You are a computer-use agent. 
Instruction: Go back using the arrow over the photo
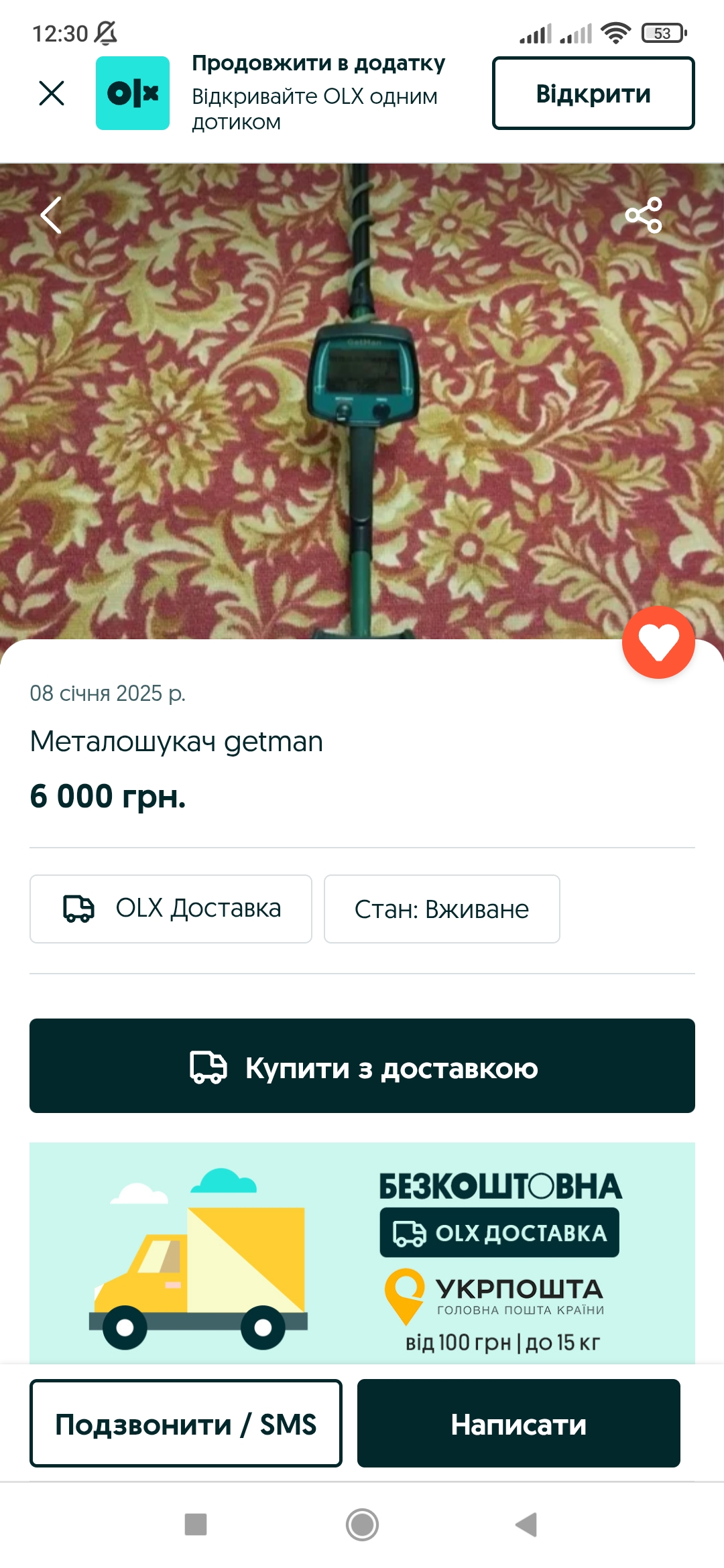point(52,215)
